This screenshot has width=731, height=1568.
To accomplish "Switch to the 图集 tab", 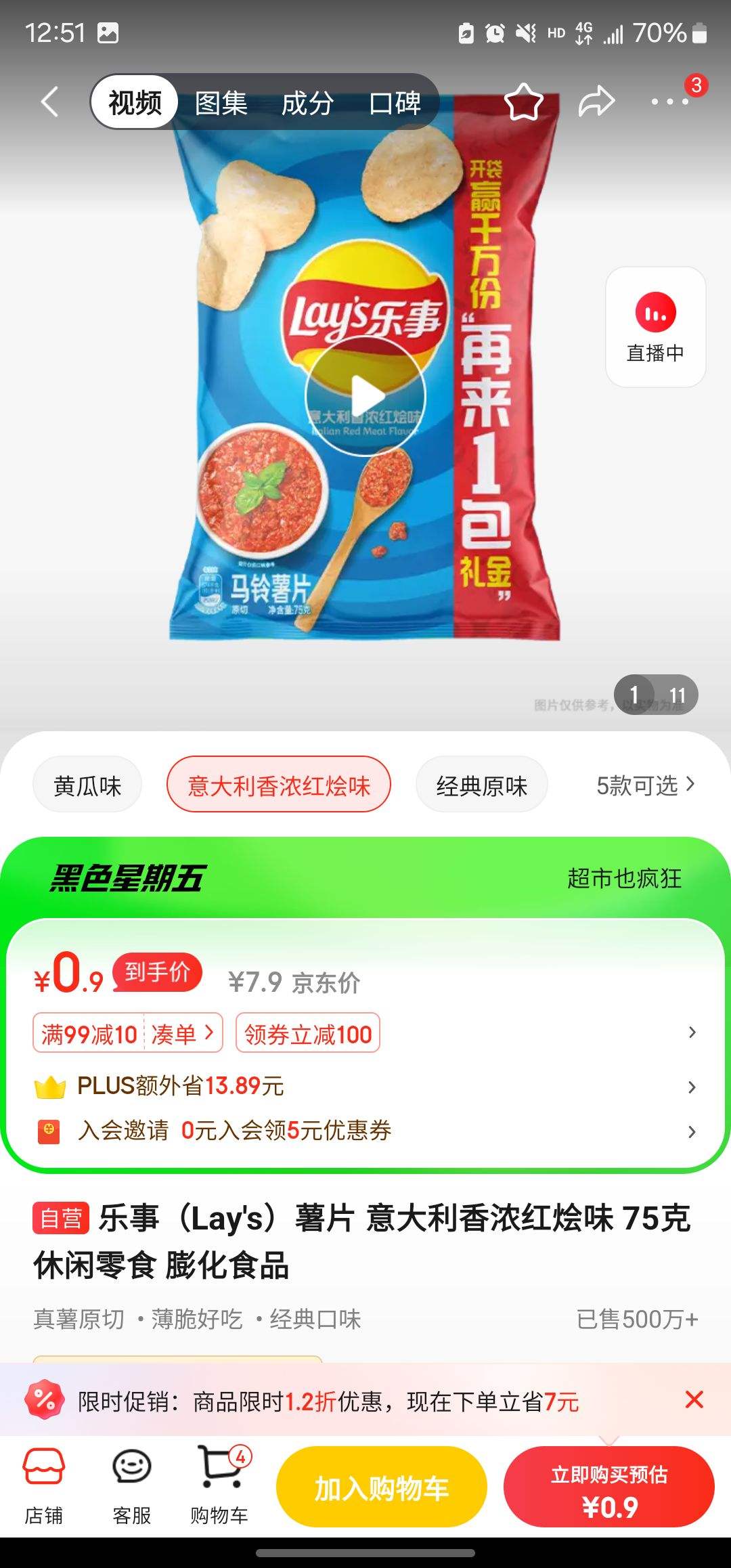I will 220,103.
